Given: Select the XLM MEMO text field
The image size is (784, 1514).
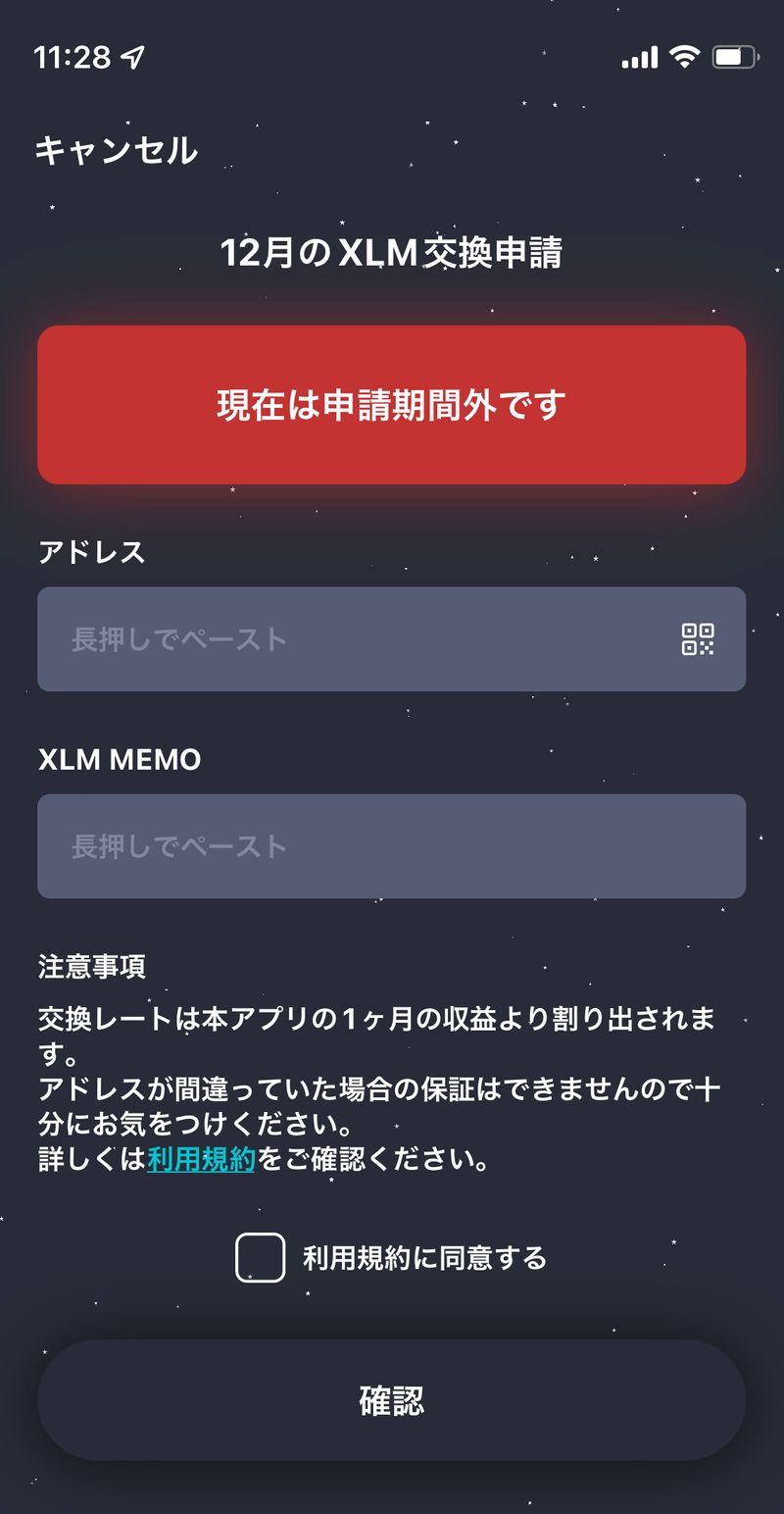Looking at the screenshot, I should pos(391,846).
